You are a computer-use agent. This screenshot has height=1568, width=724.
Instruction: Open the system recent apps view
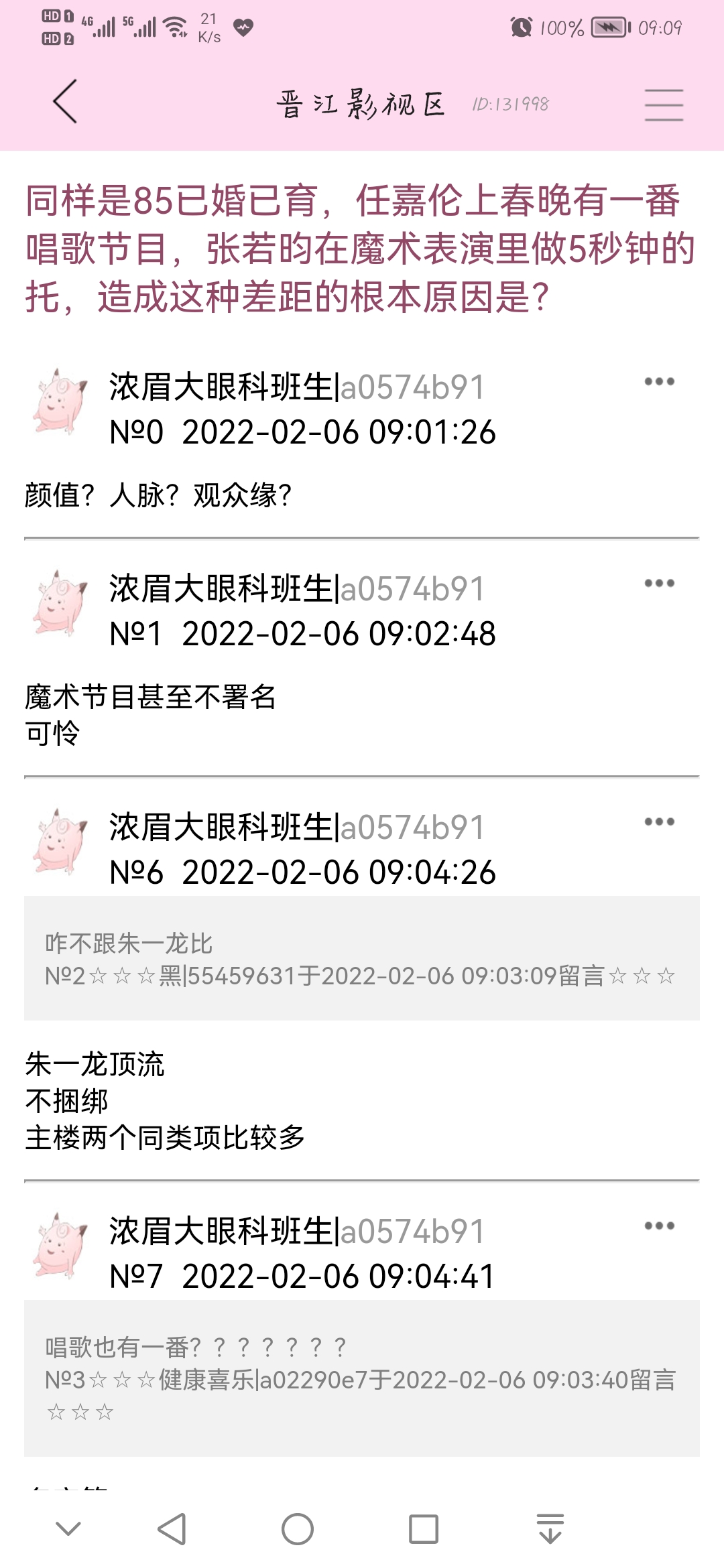point(423,1529)
